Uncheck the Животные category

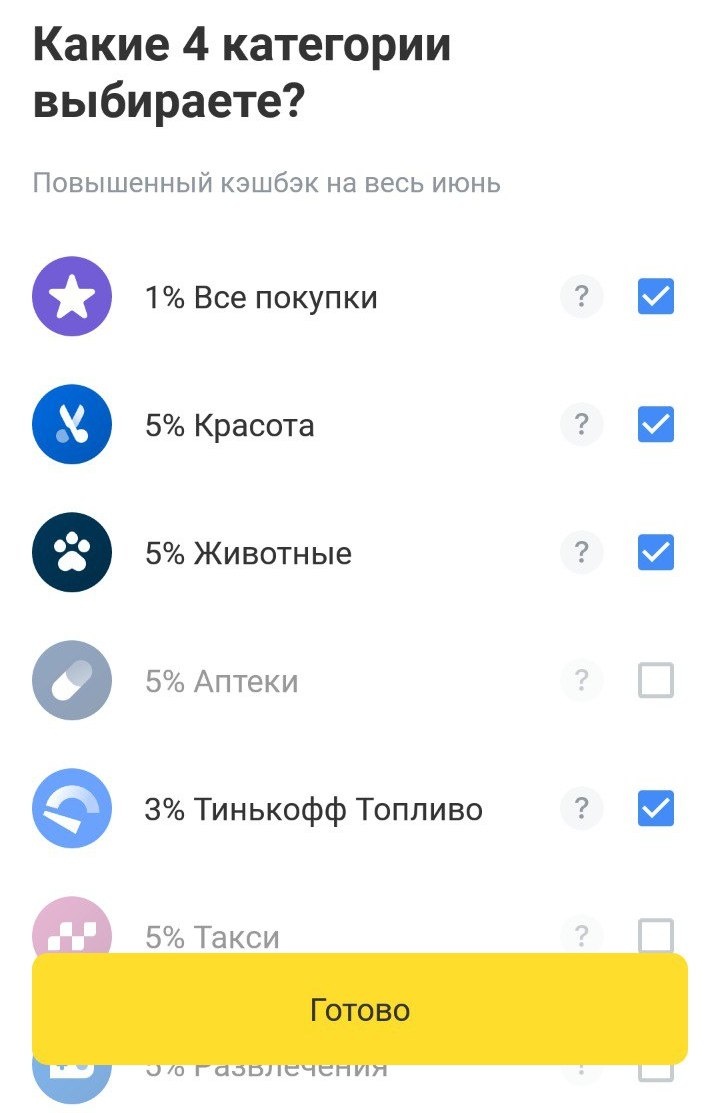(x=657, y=552)
